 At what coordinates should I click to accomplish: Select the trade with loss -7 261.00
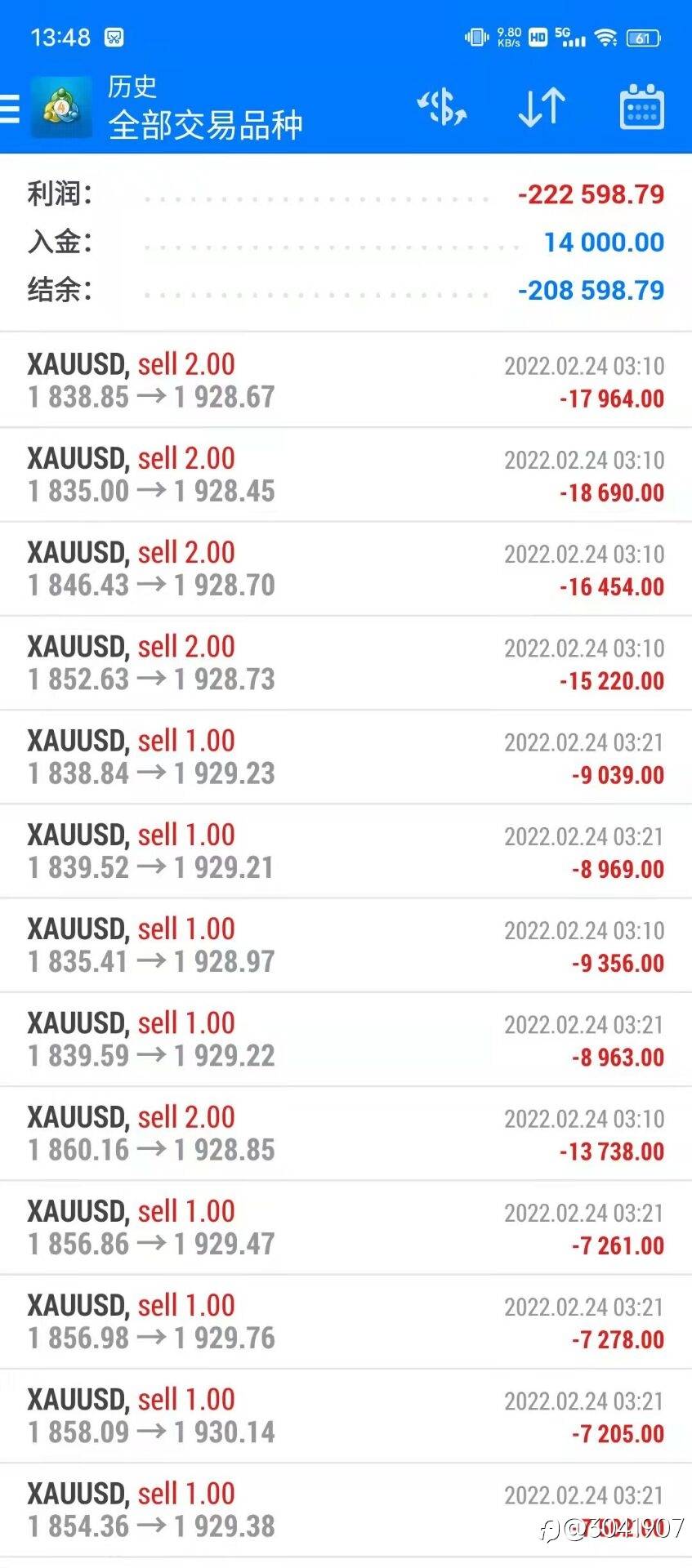[x=346, y=1227]
